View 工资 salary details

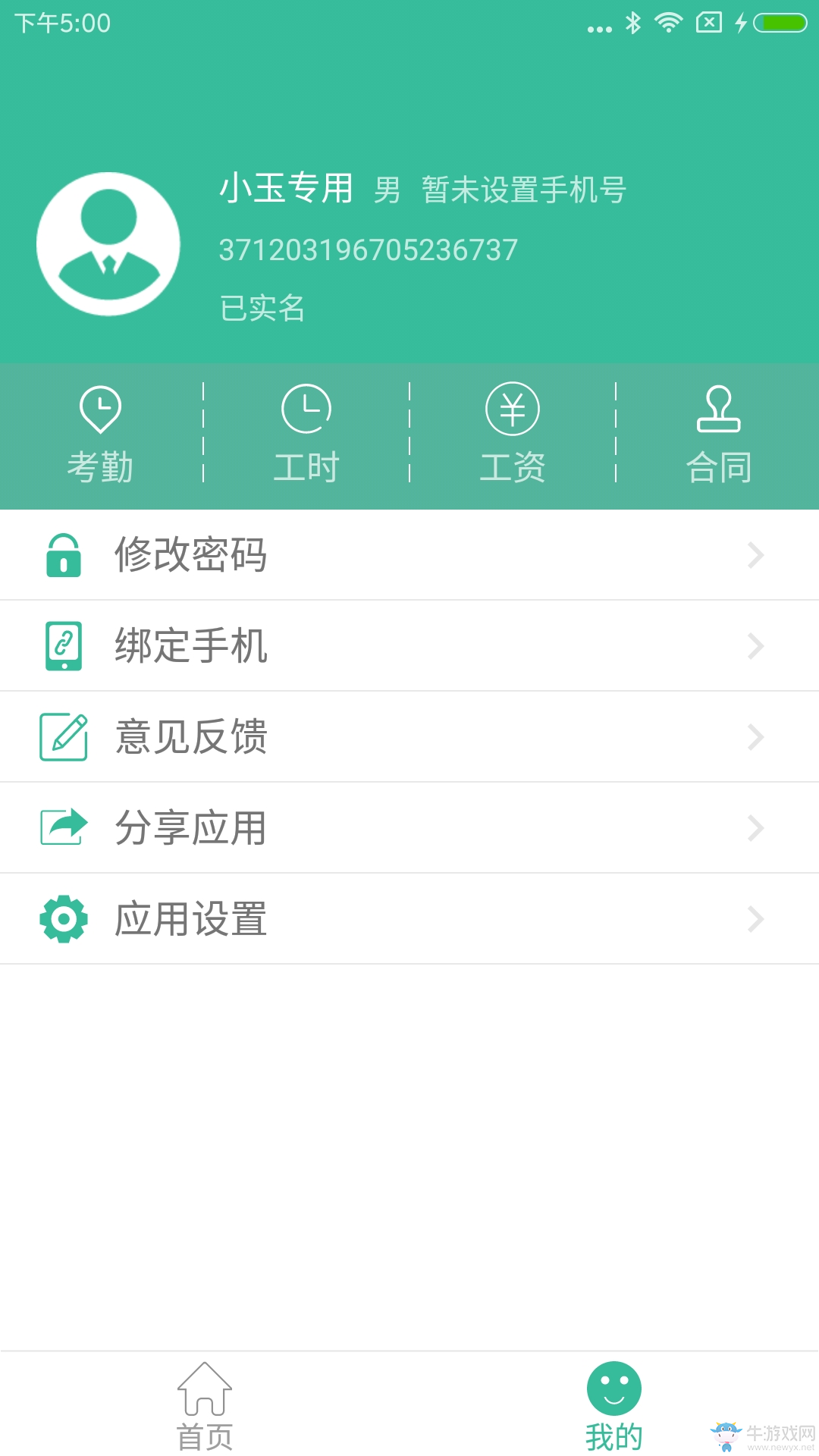tap(513, 435)
